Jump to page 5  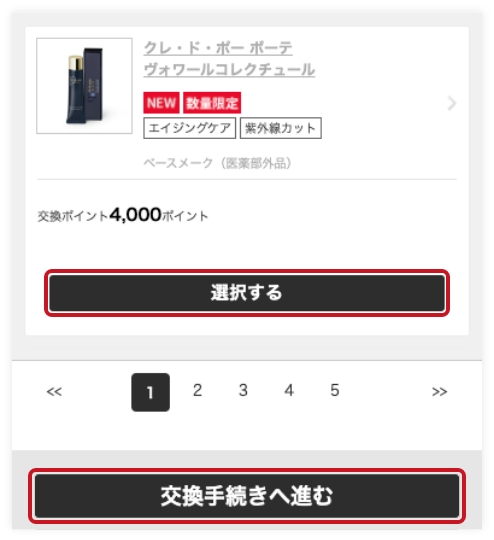[x=335, y=391]
